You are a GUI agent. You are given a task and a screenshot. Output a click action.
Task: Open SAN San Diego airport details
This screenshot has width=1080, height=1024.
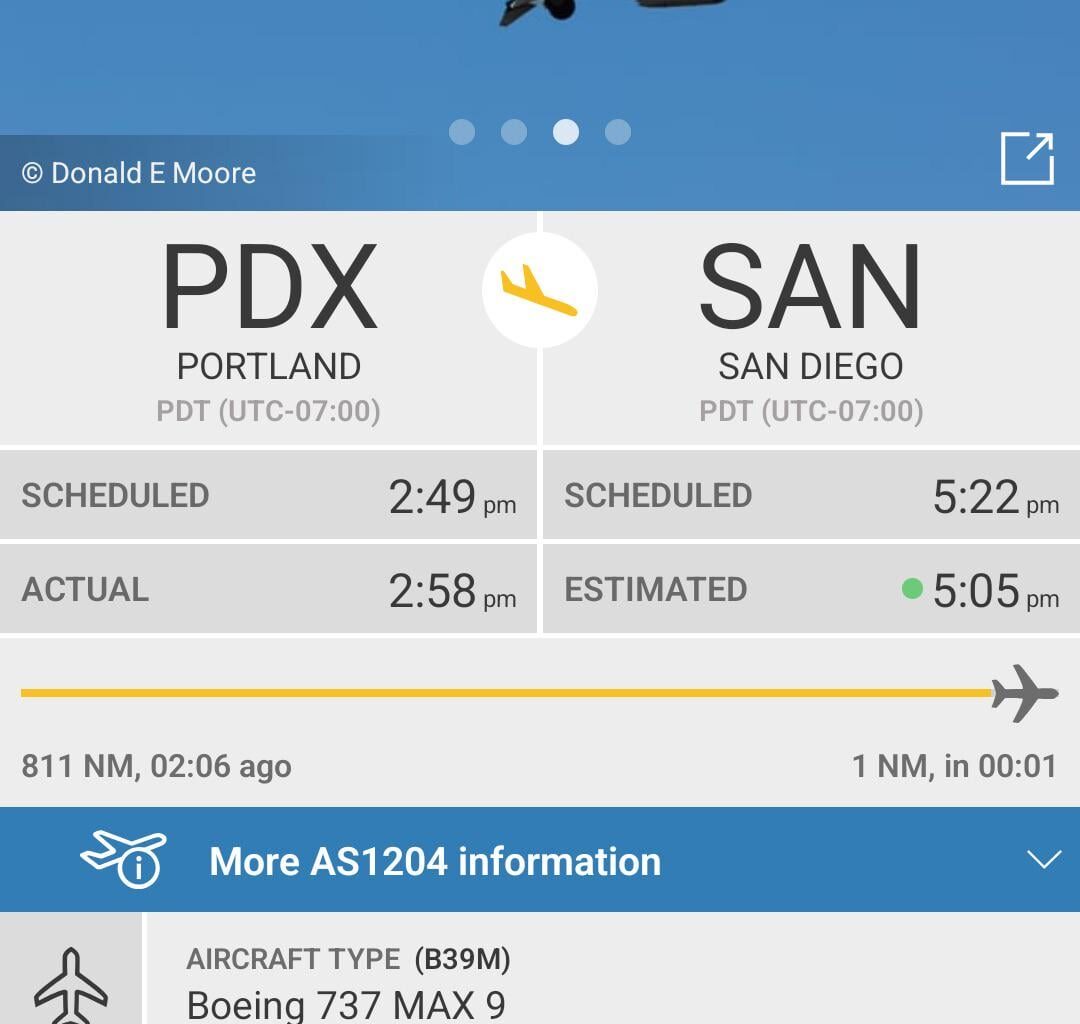tap(810, 327)
